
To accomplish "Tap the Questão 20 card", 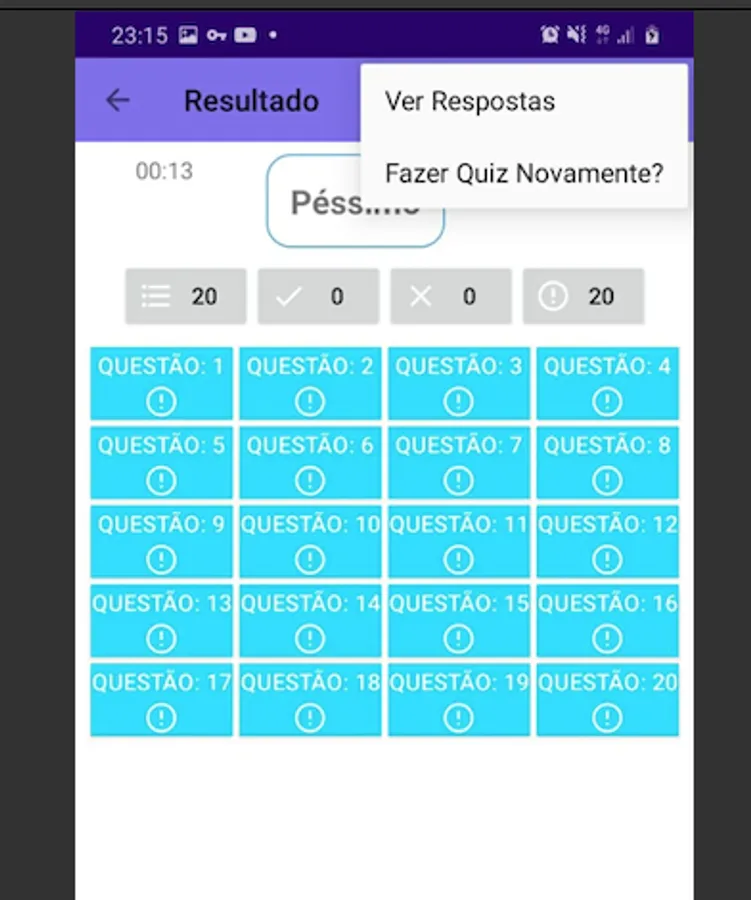I will tap(607, 699).
